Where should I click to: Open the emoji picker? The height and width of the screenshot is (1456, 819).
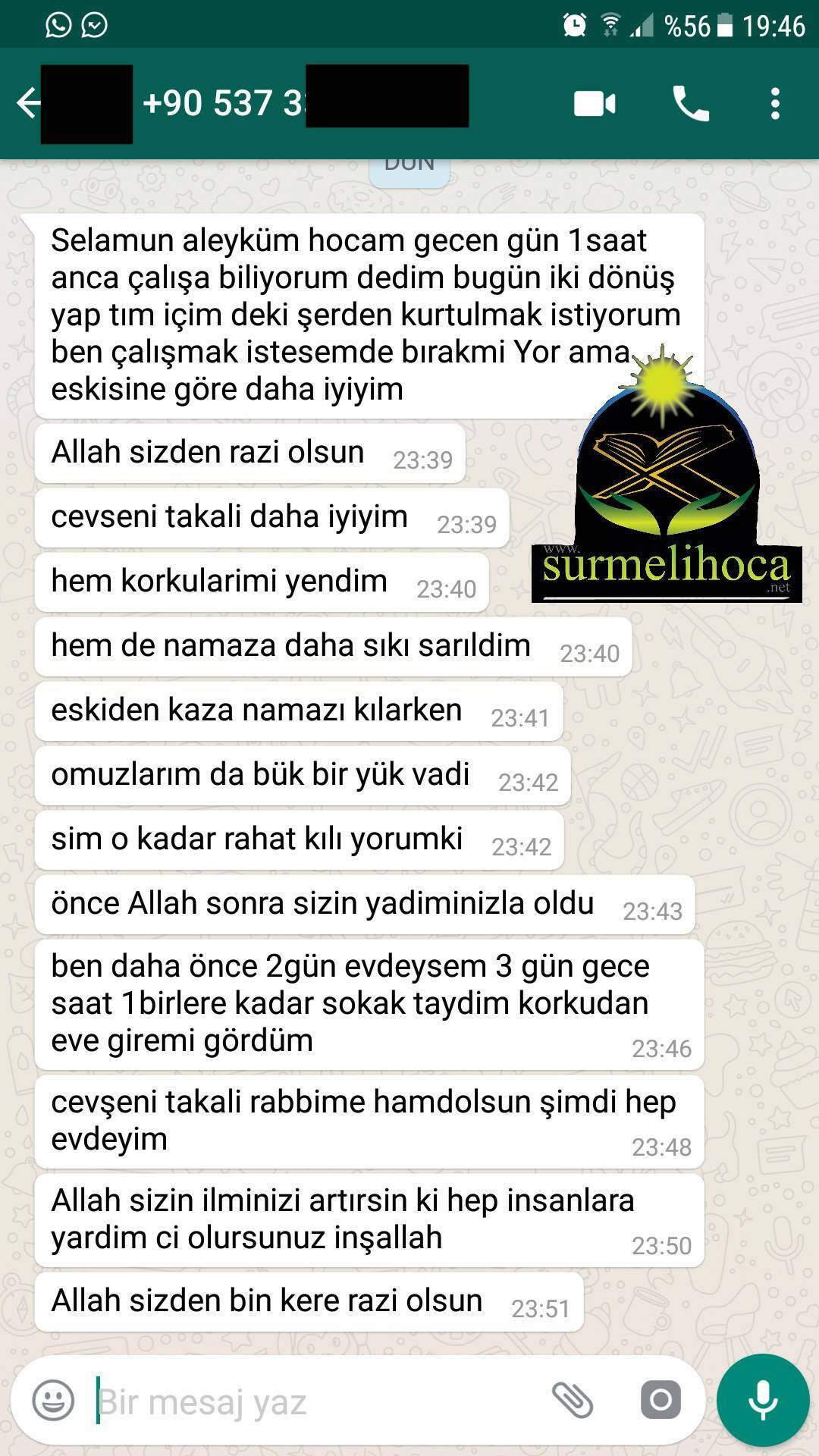click(54, 1400)
